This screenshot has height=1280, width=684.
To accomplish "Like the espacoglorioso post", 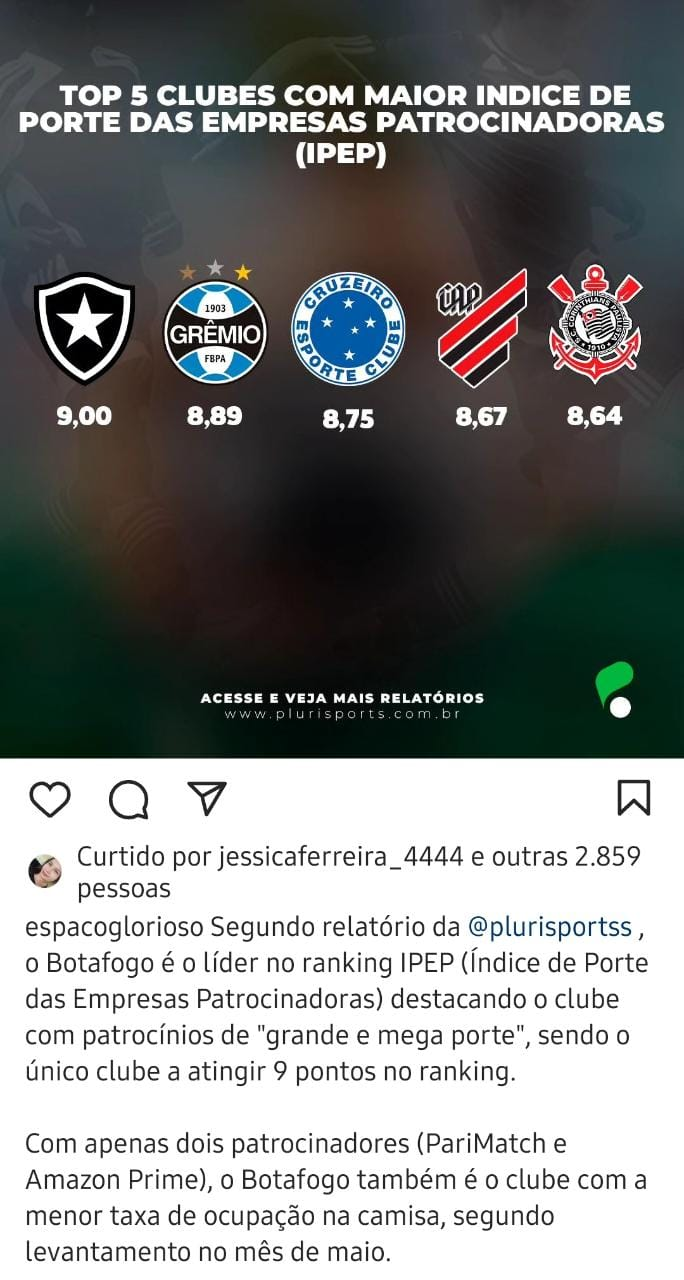I will 50,799.
